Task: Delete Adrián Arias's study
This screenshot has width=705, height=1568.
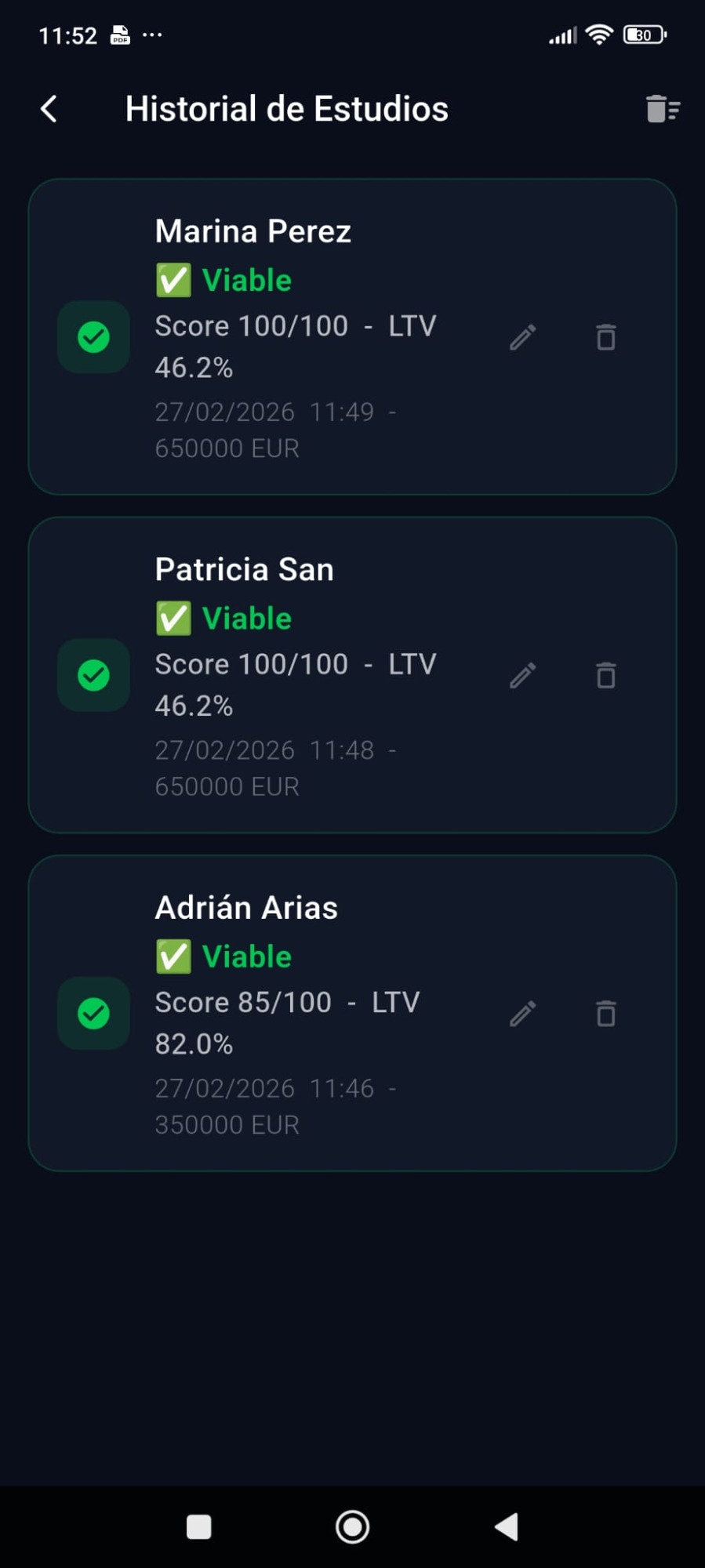Action: (x=605, y=1014)
